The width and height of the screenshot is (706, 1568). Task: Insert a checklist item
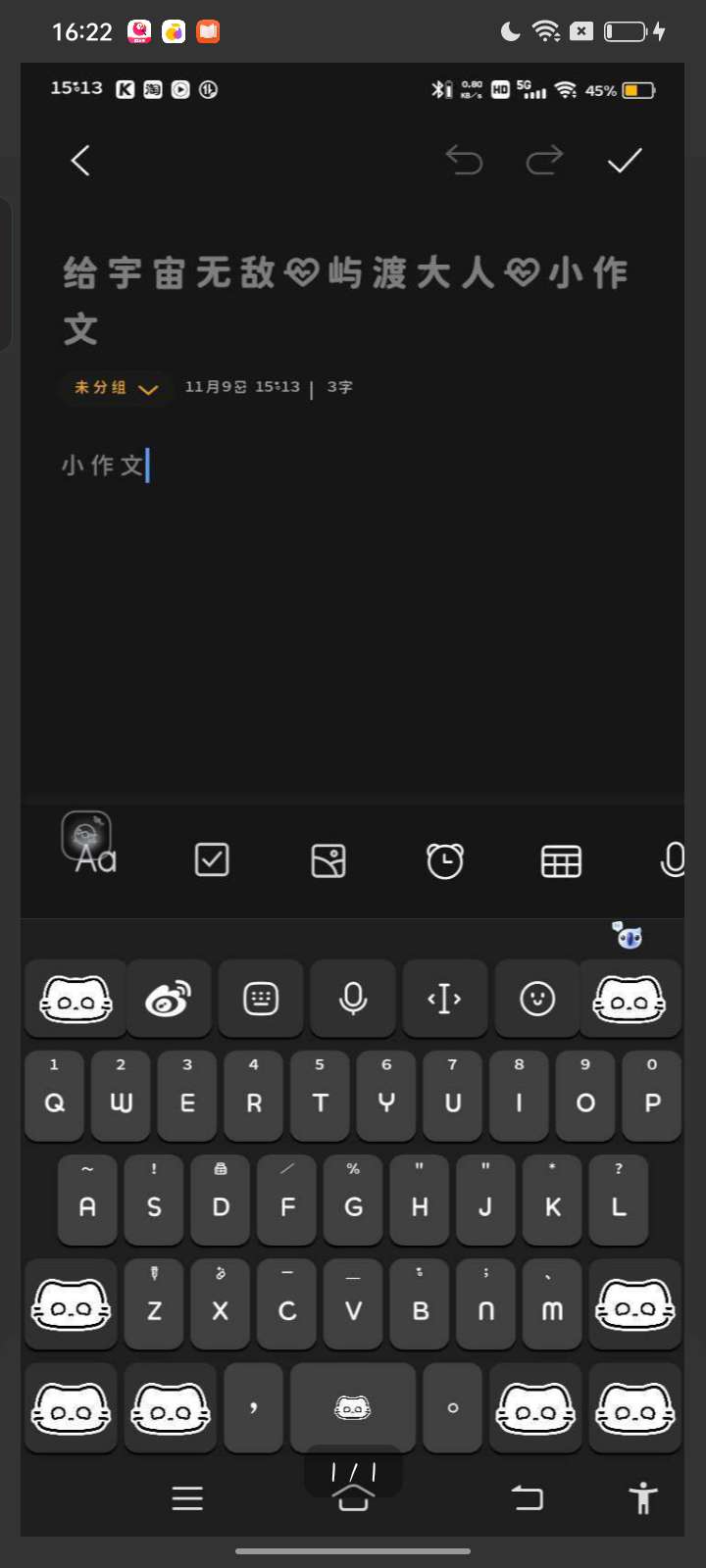click(x=212, y=859)
